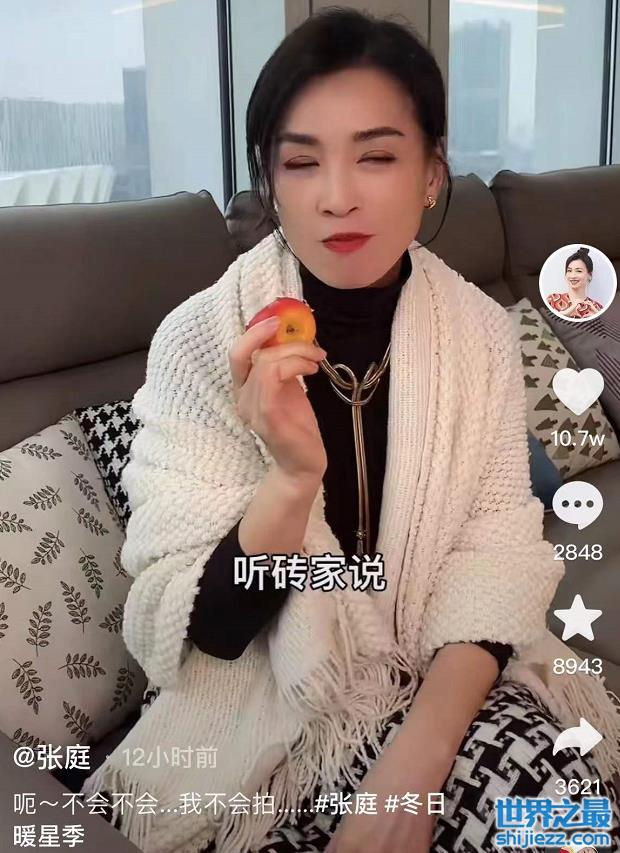Image resolution: width=620 pixels, height=853 pixels.
Task: Open the comments bubble
Action: coord(578,505)
